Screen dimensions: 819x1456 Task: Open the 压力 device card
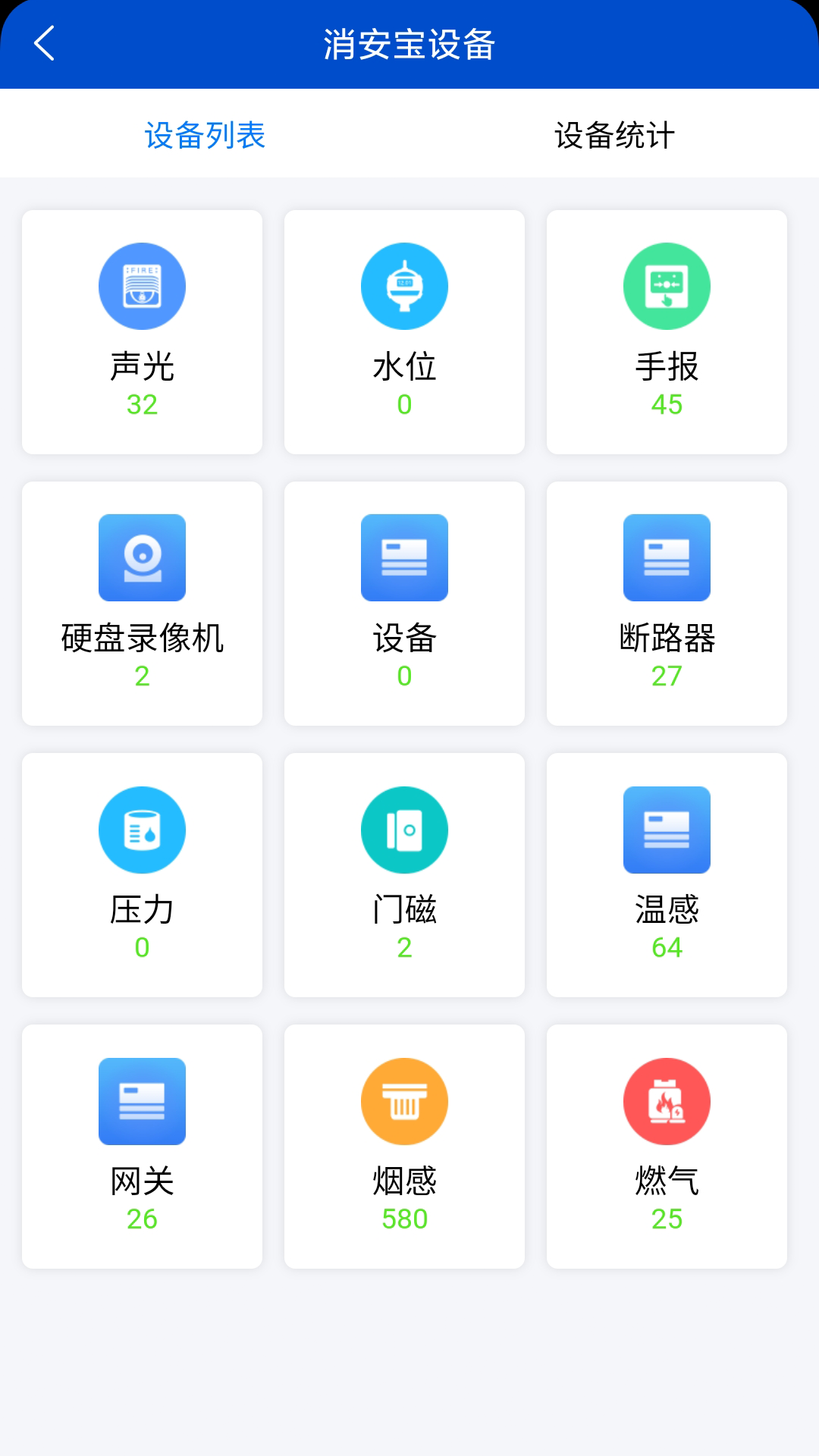[x=142, y=875]
